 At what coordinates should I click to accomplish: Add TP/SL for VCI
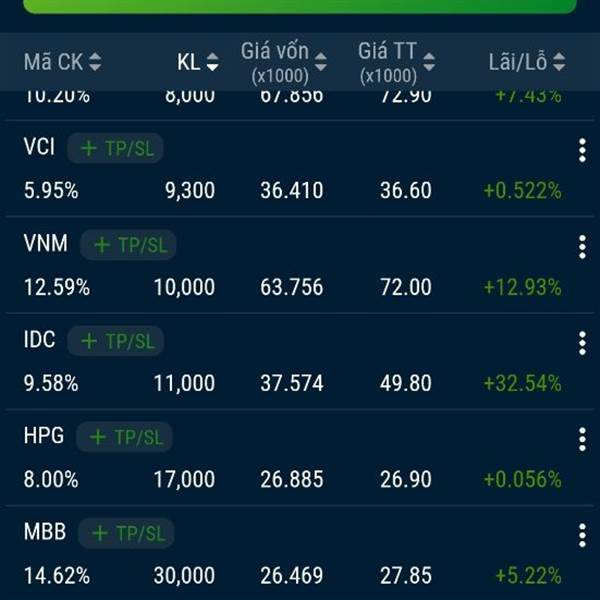[116, 149]
